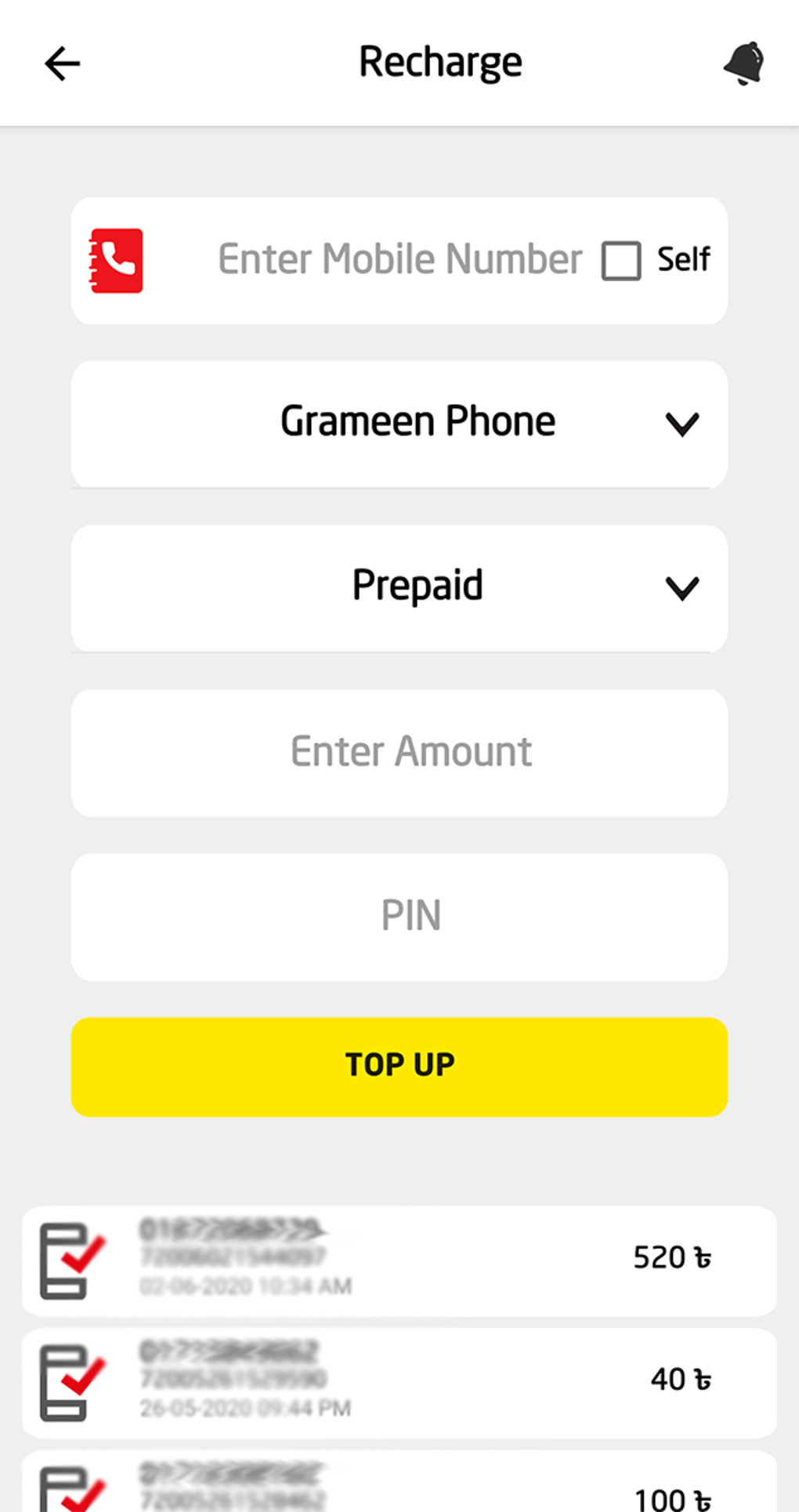Open the notifications bell
The image size is (799, 1512).
point(743,63)
